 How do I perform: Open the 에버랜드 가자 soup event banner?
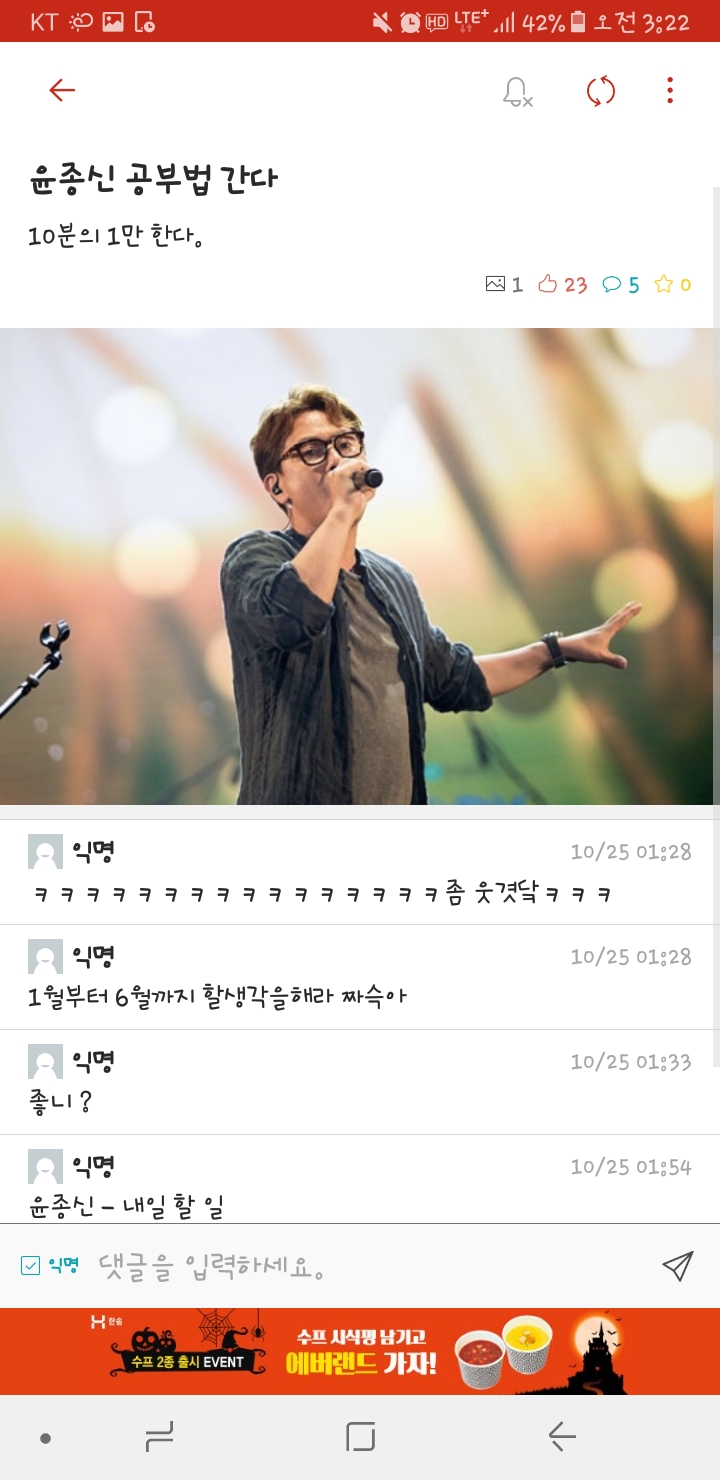tap(360, 1351)
